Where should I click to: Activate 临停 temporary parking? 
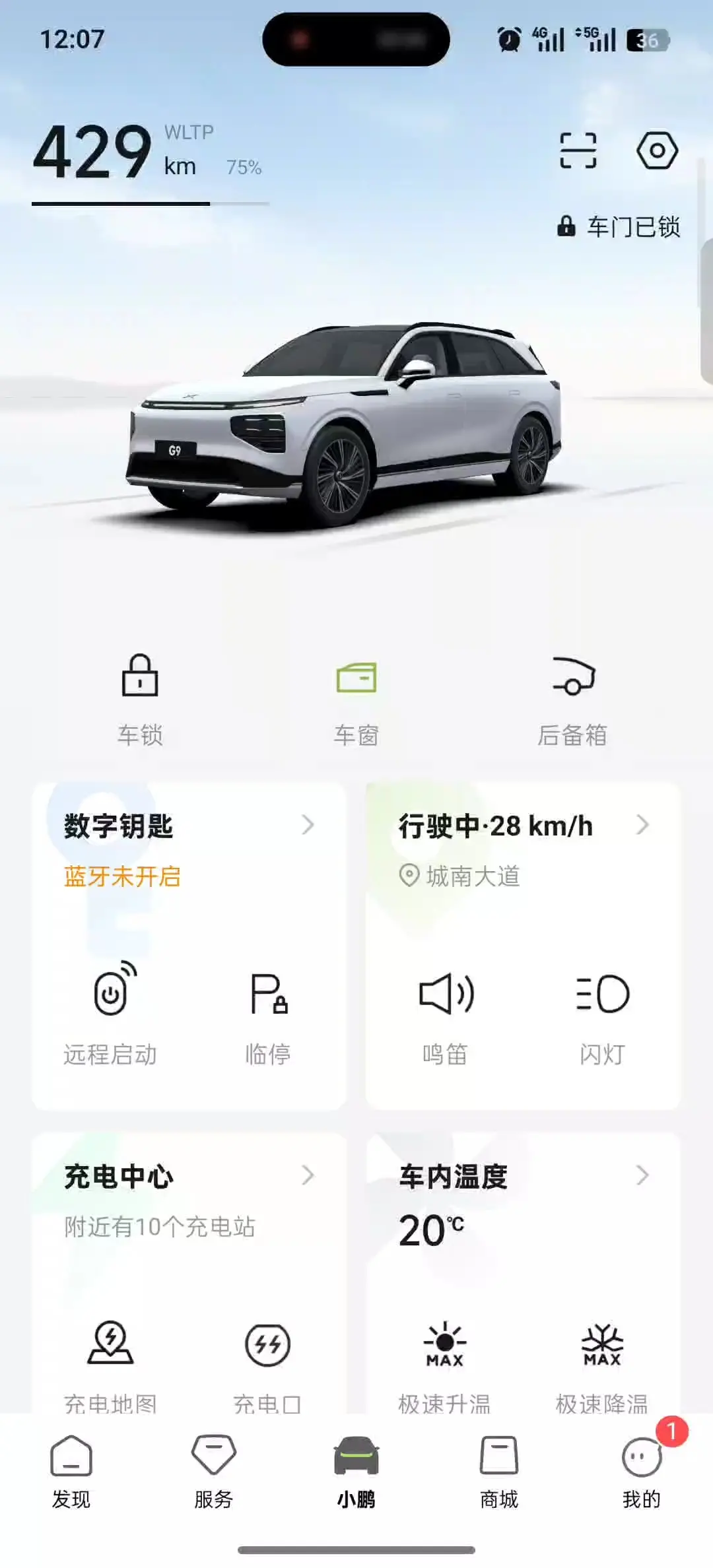[x=268, y=1013]
